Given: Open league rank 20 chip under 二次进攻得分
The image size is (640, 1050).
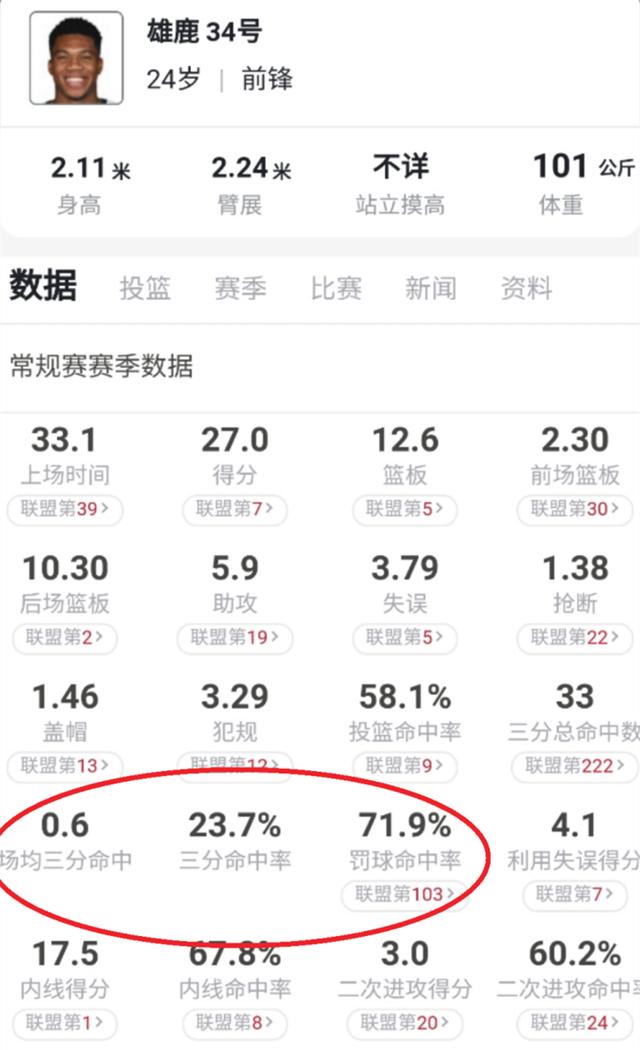Looking at the screenshot, I should (x=405, y=1023).
